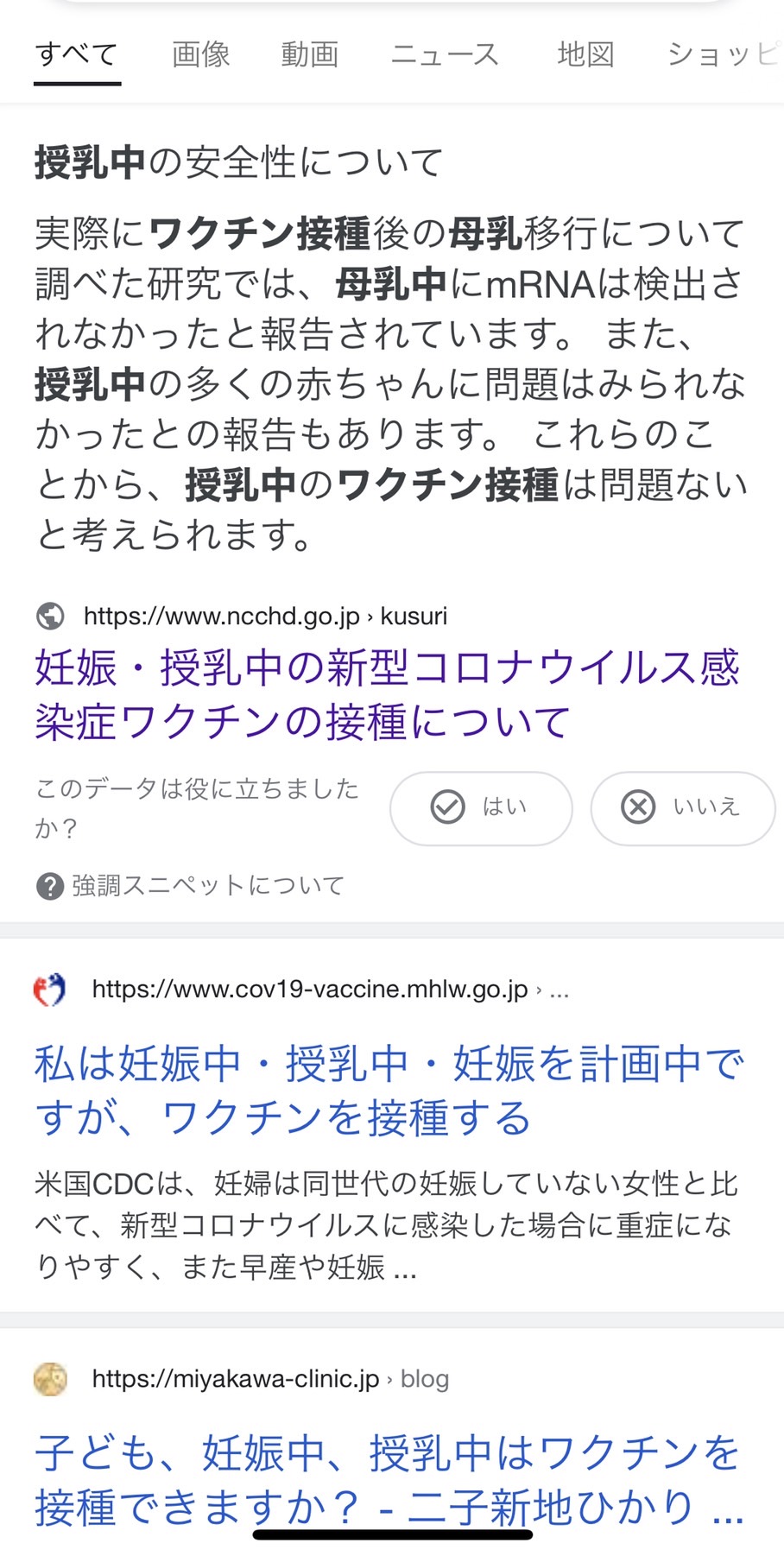
Task: Select the 地図 tab
Action: coord(585,54)
